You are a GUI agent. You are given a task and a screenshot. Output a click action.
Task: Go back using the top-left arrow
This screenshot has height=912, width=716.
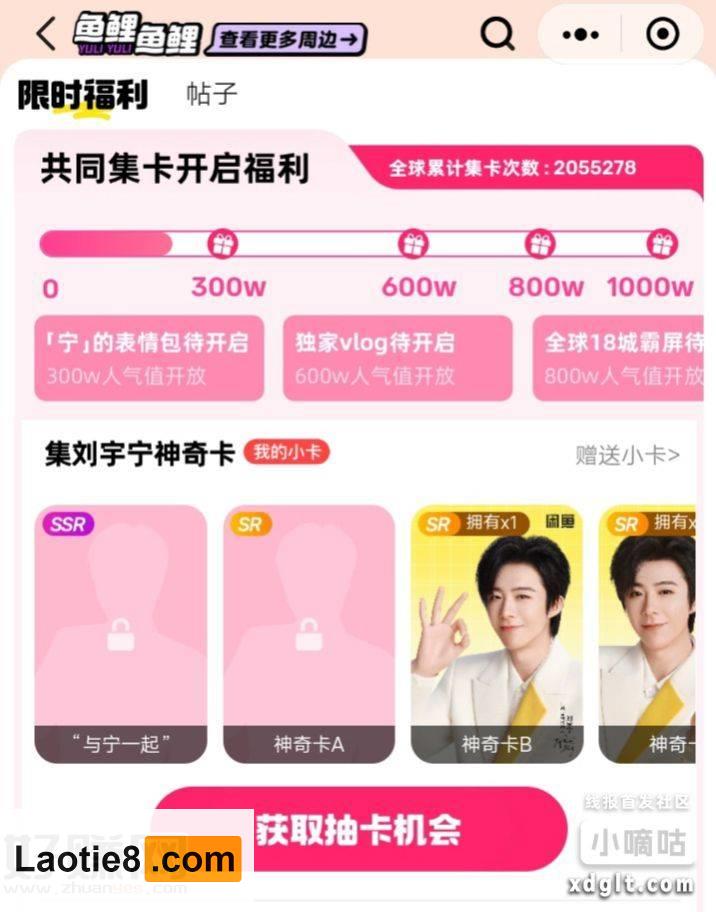tap(46, 34)
